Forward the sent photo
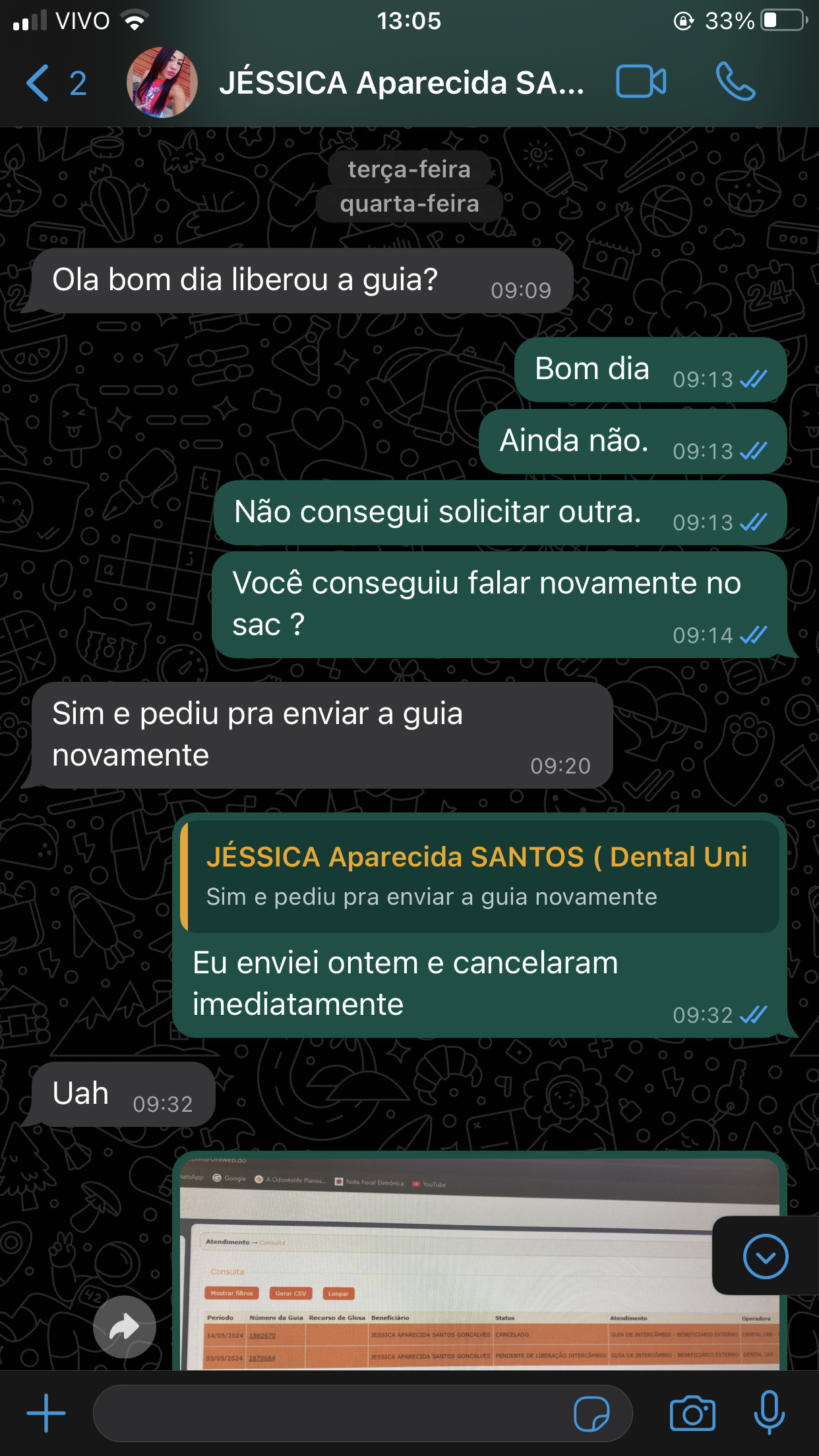The width and height of the screenshot is (819, 1456). pyautogui.click(x=124, y=1327)
